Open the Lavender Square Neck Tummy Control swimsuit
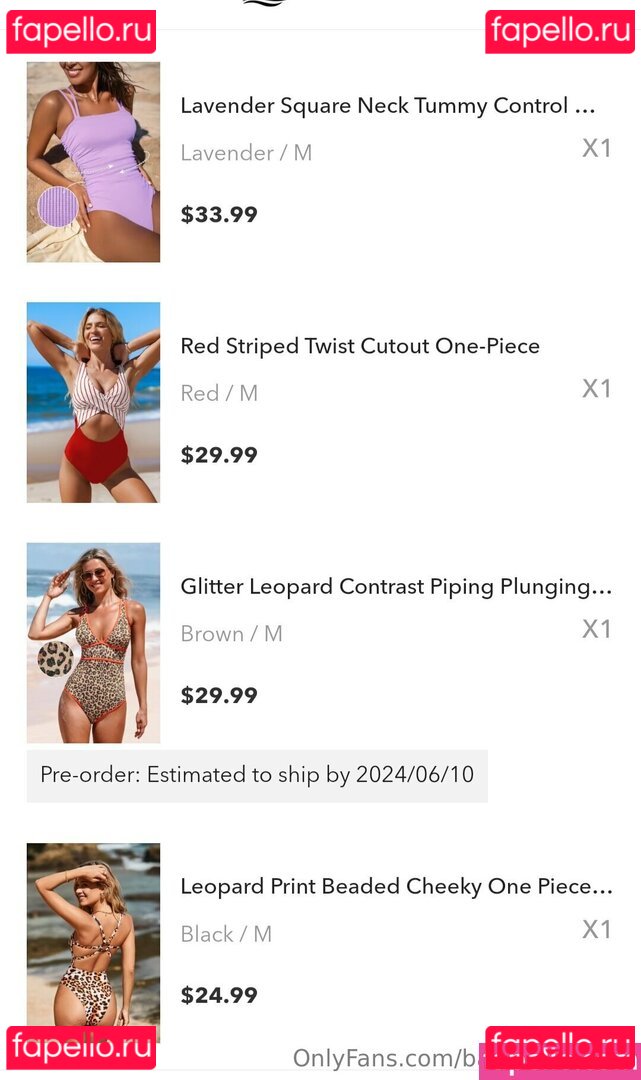The width and height of the screenshot is (641, 1080). [387, 106]
